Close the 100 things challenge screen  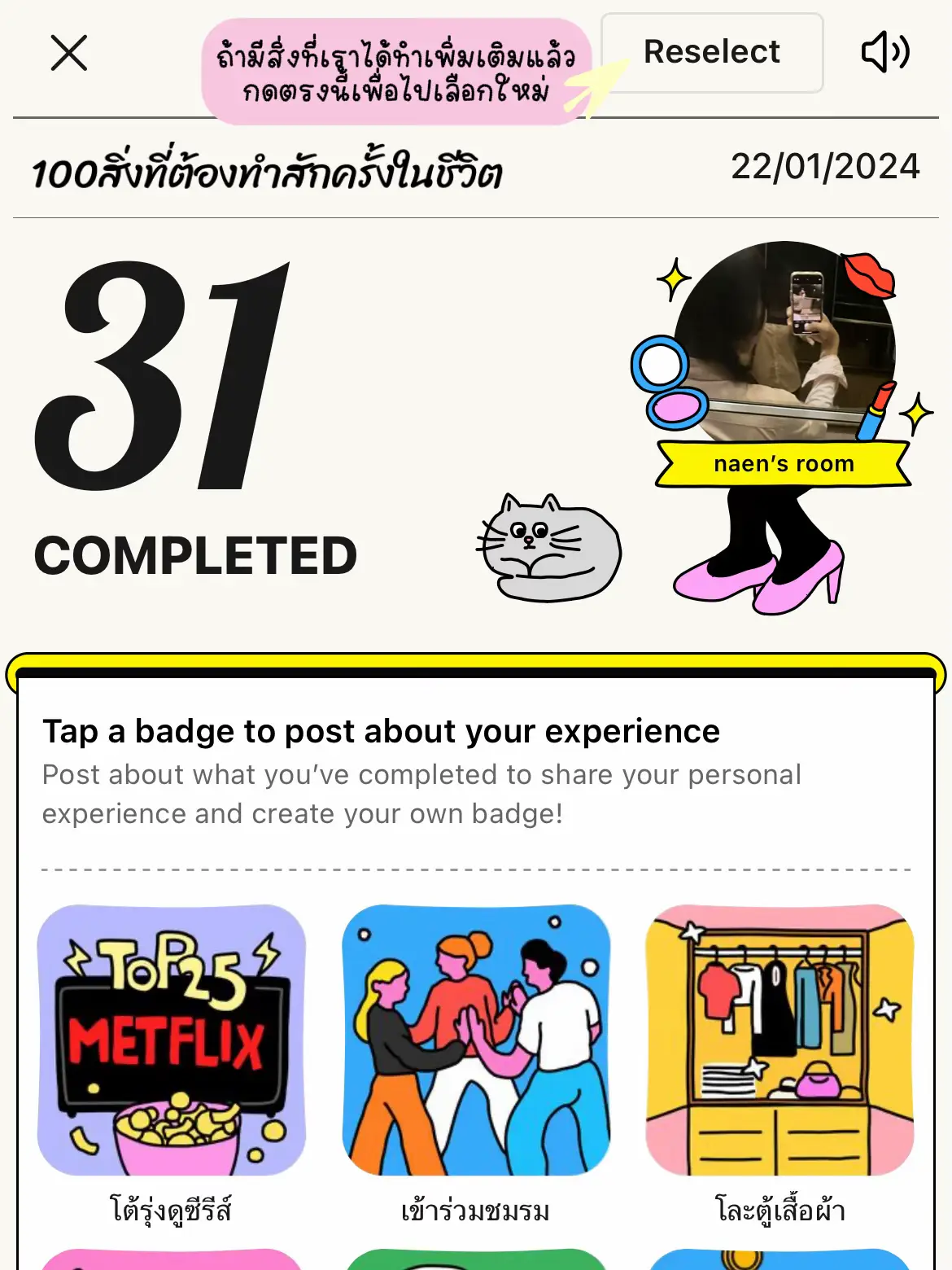click(69, 54)
